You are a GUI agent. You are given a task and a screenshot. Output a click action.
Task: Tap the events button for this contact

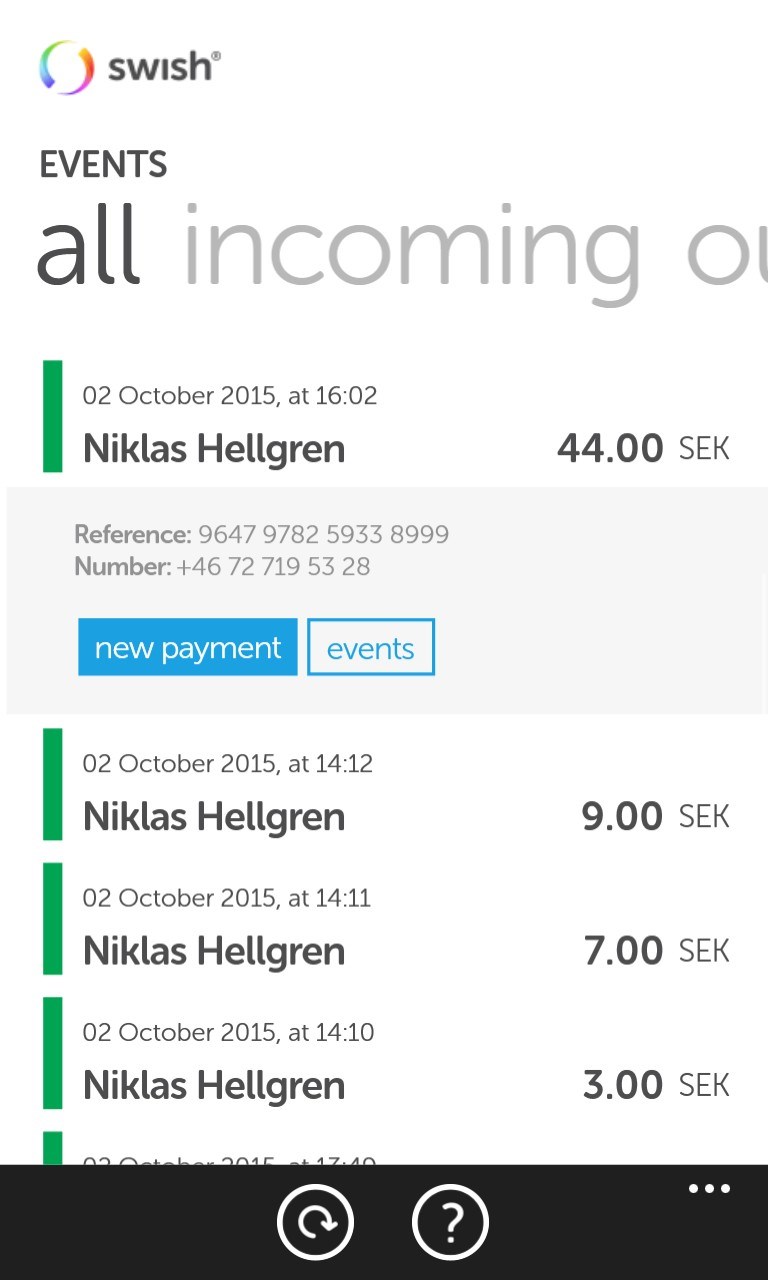point(370,647)
